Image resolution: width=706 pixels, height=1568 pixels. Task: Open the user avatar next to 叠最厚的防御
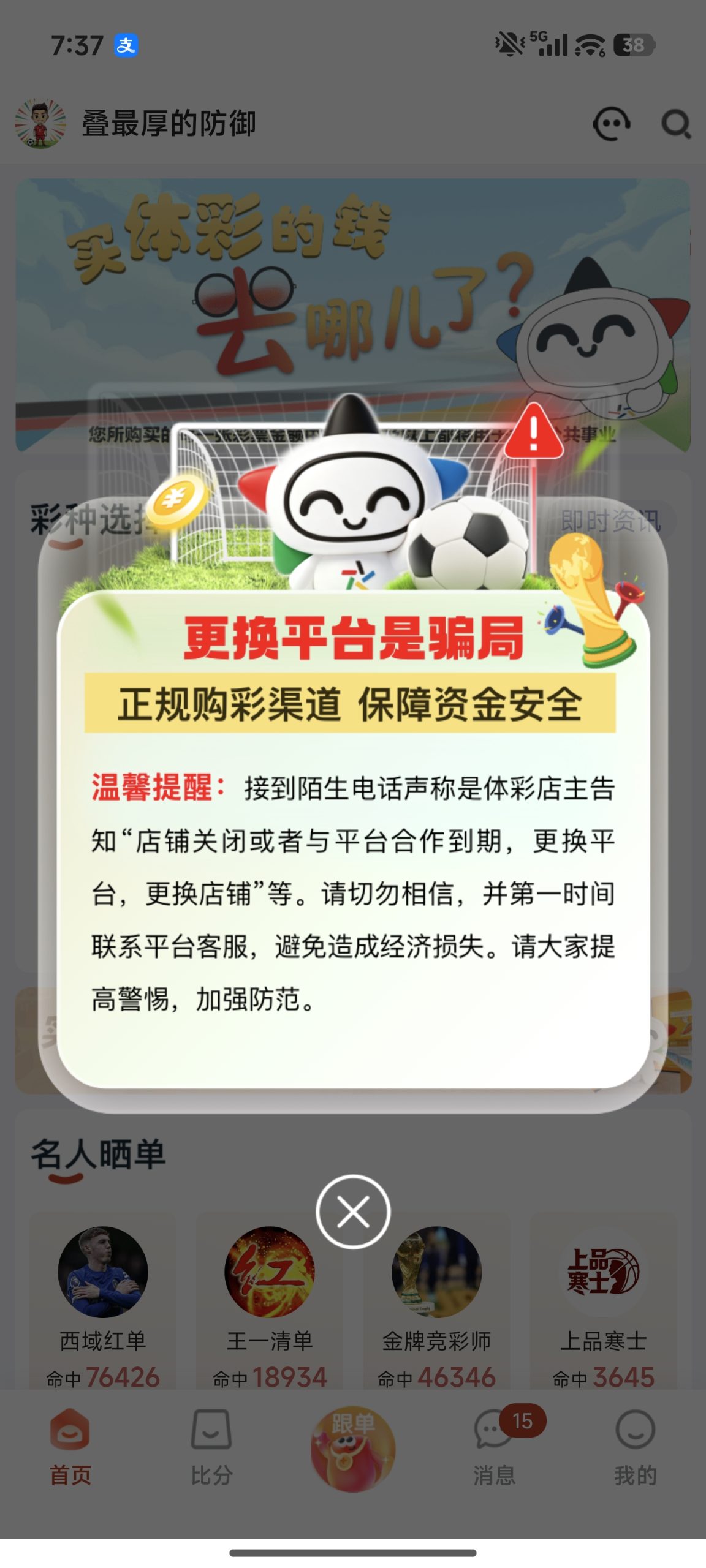click(x=41, y=123)
